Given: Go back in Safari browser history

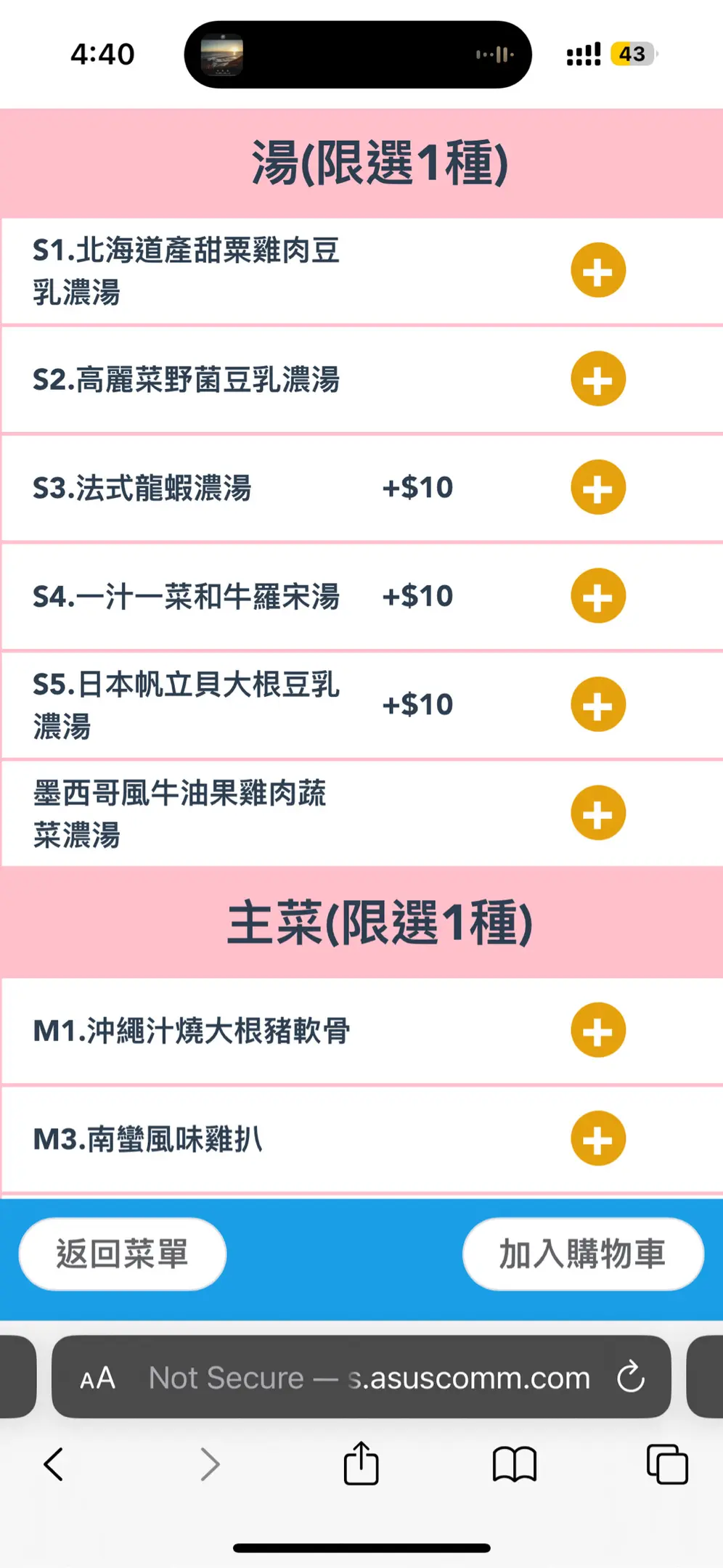Looking at the screenshot, I should 54,1464.
